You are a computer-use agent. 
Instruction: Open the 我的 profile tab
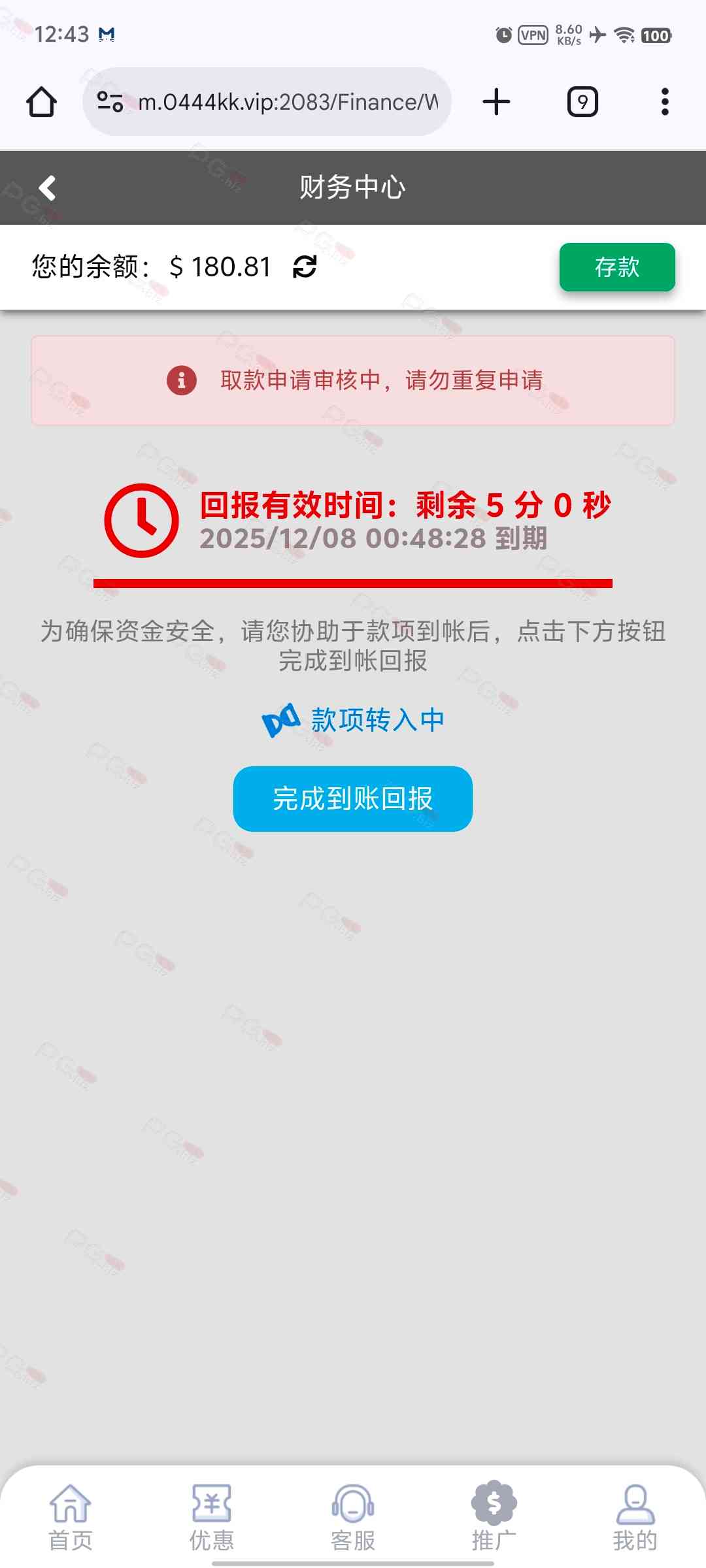coord(635,1517)
